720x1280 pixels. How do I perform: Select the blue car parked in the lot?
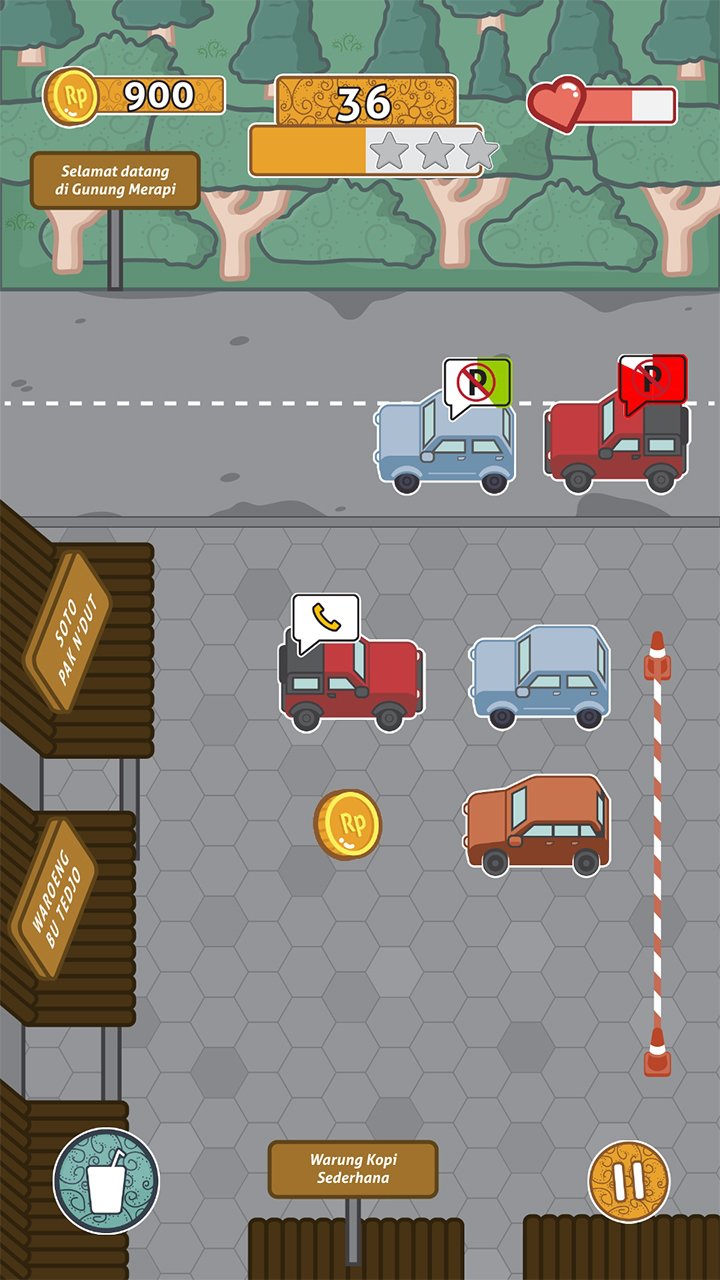coord(541,677)
